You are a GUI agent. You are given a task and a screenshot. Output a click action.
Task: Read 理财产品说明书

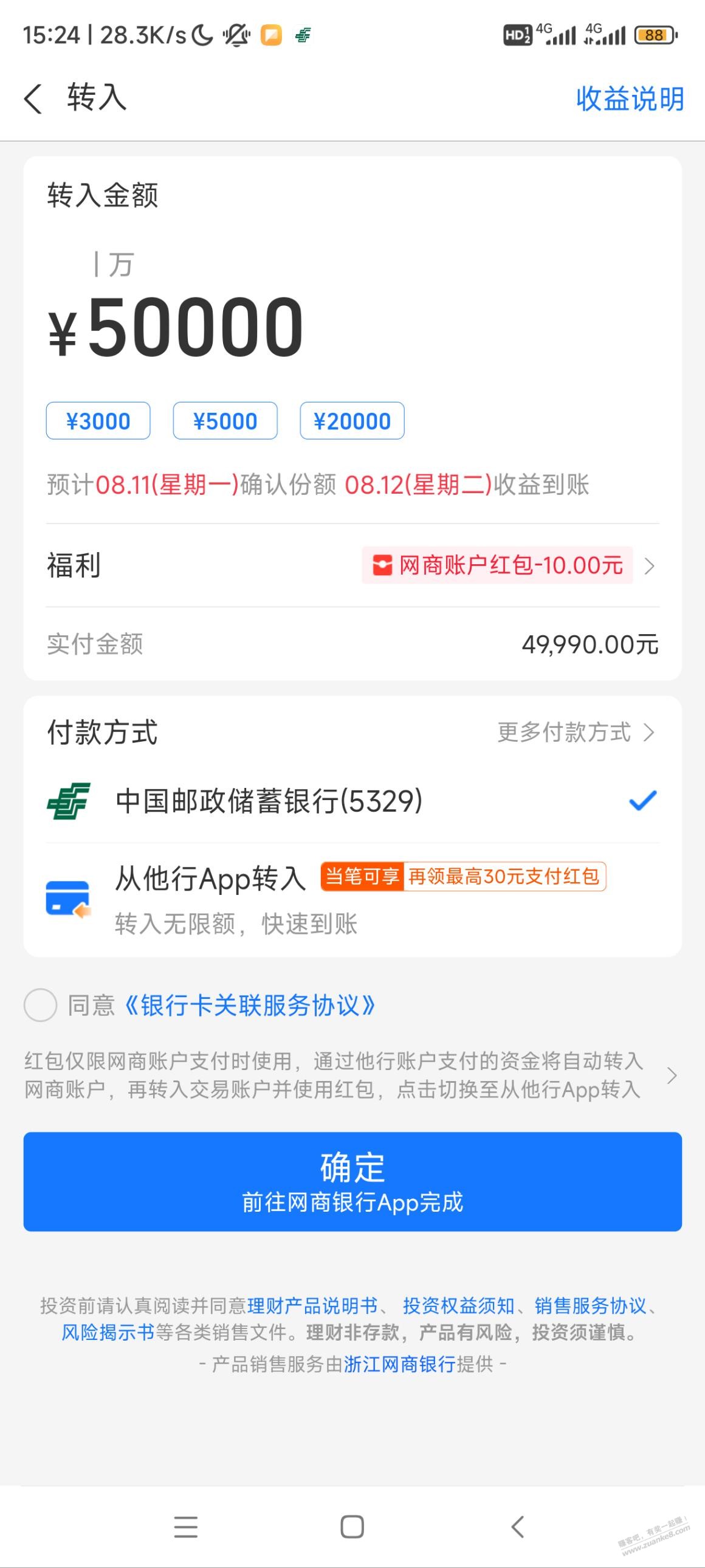point(312,1305)
